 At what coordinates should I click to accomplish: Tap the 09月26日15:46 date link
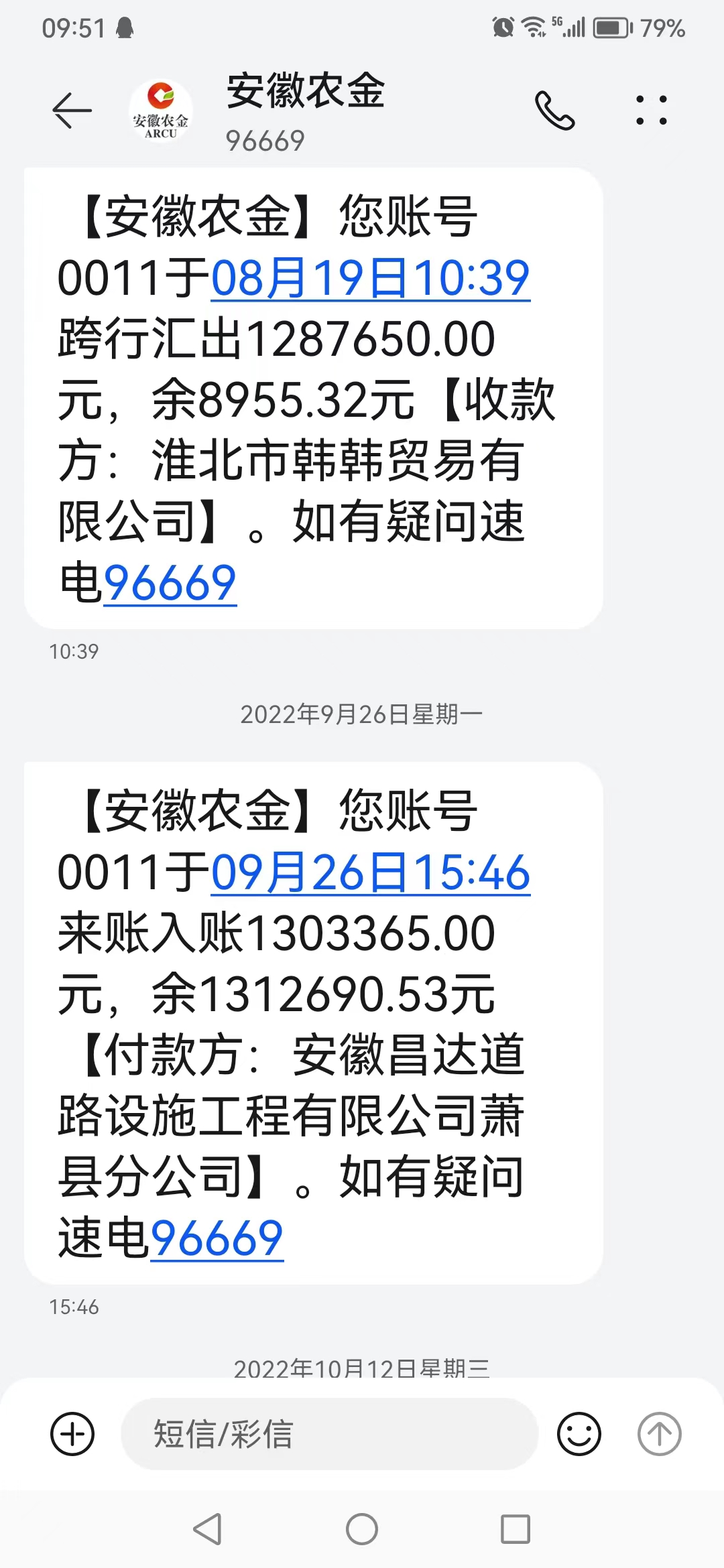pos(371,873)
